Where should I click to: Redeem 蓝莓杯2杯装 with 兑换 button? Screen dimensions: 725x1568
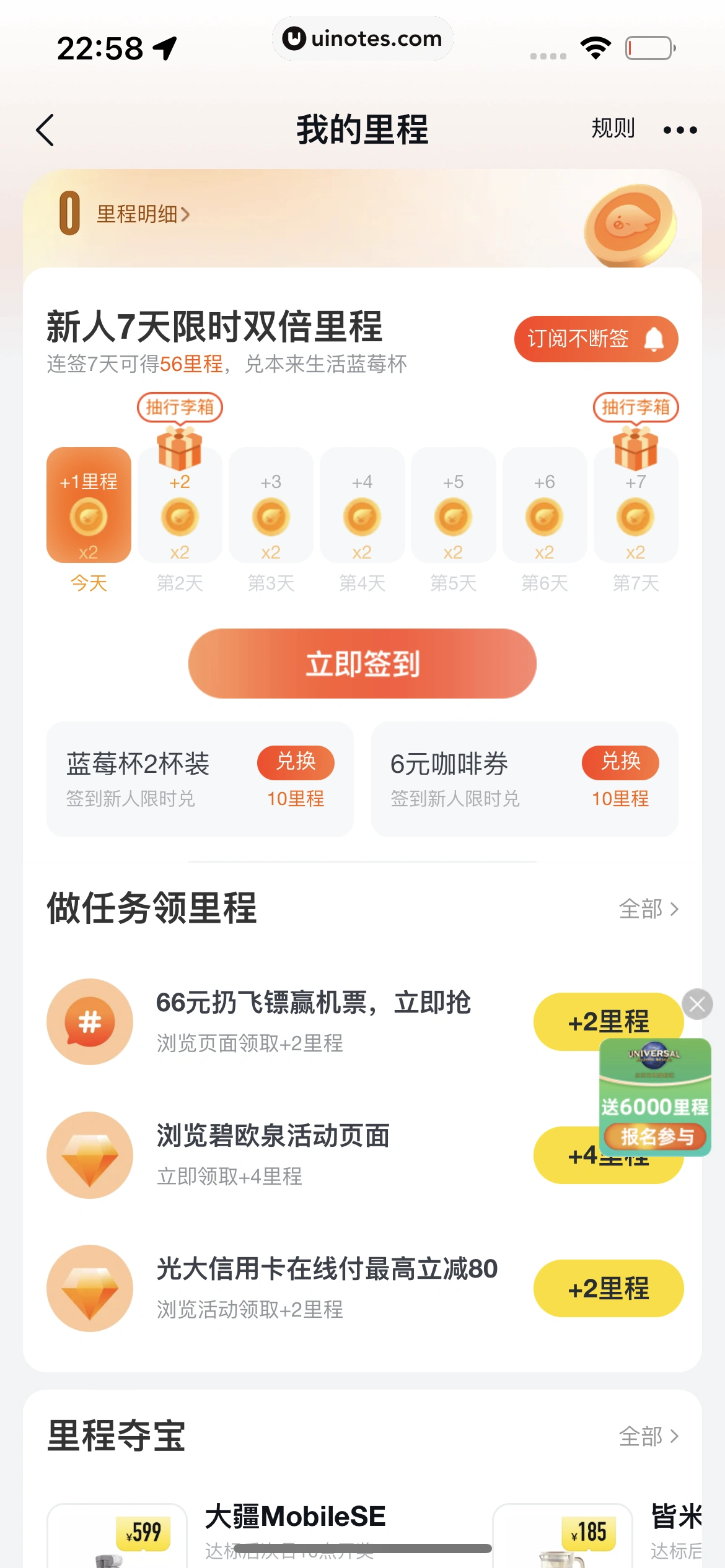(x=296, y=762)
